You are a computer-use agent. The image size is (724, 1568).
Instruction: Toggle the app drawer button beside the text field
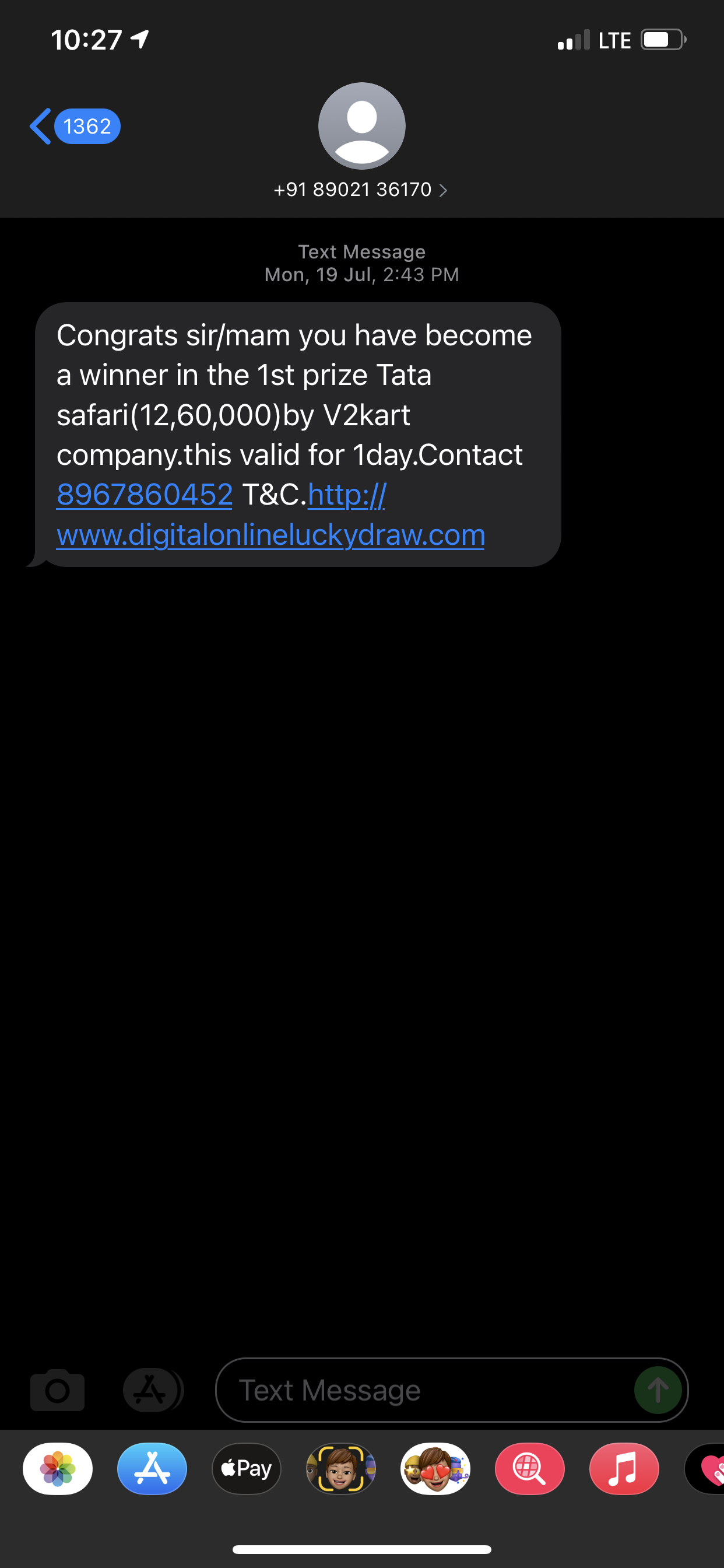tap(153, 1390)
